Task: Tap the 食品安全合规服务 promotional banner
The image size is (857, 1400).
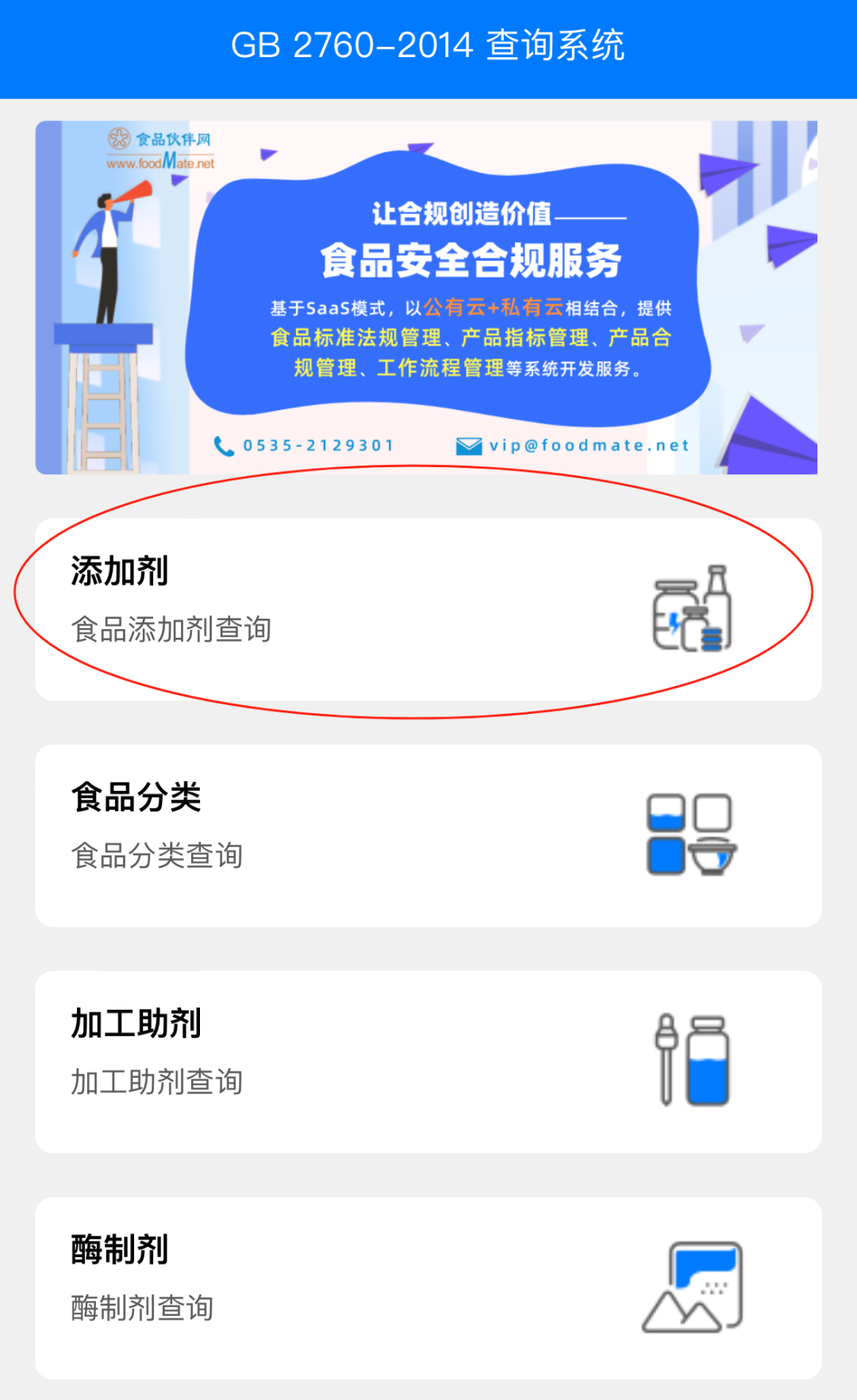Action: [x=426, y=297]
